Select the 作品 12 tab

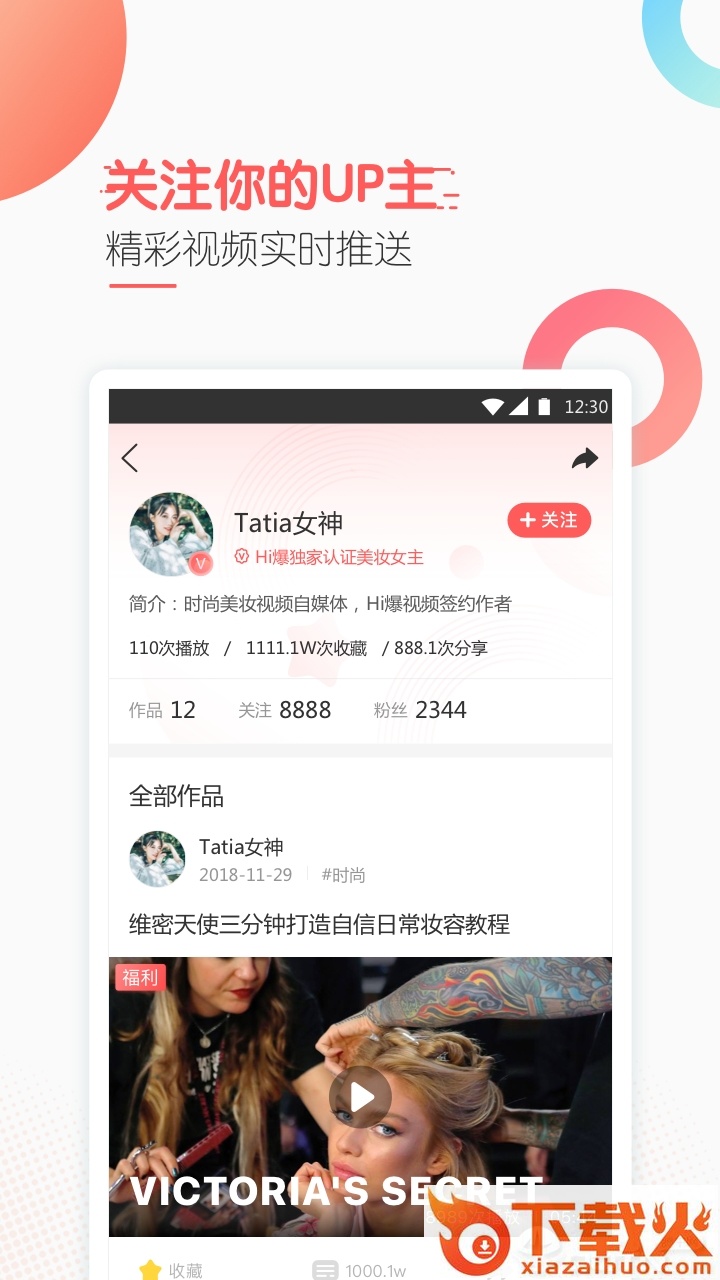coord(163,711)
